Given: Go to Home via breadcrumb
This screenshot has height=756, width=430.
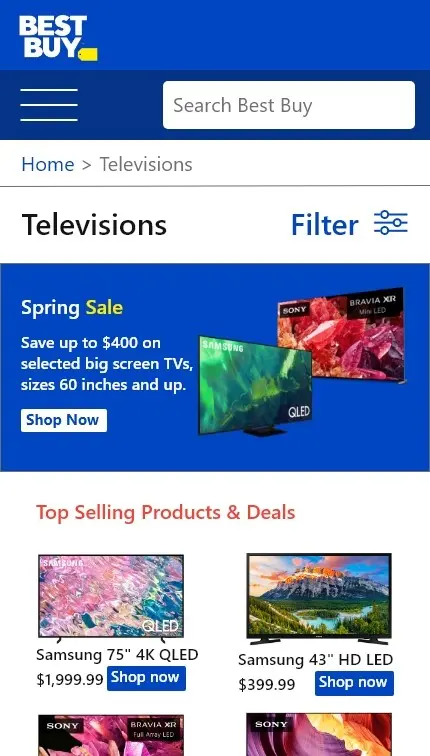Looking at the screenshot, I should (48, 164).
